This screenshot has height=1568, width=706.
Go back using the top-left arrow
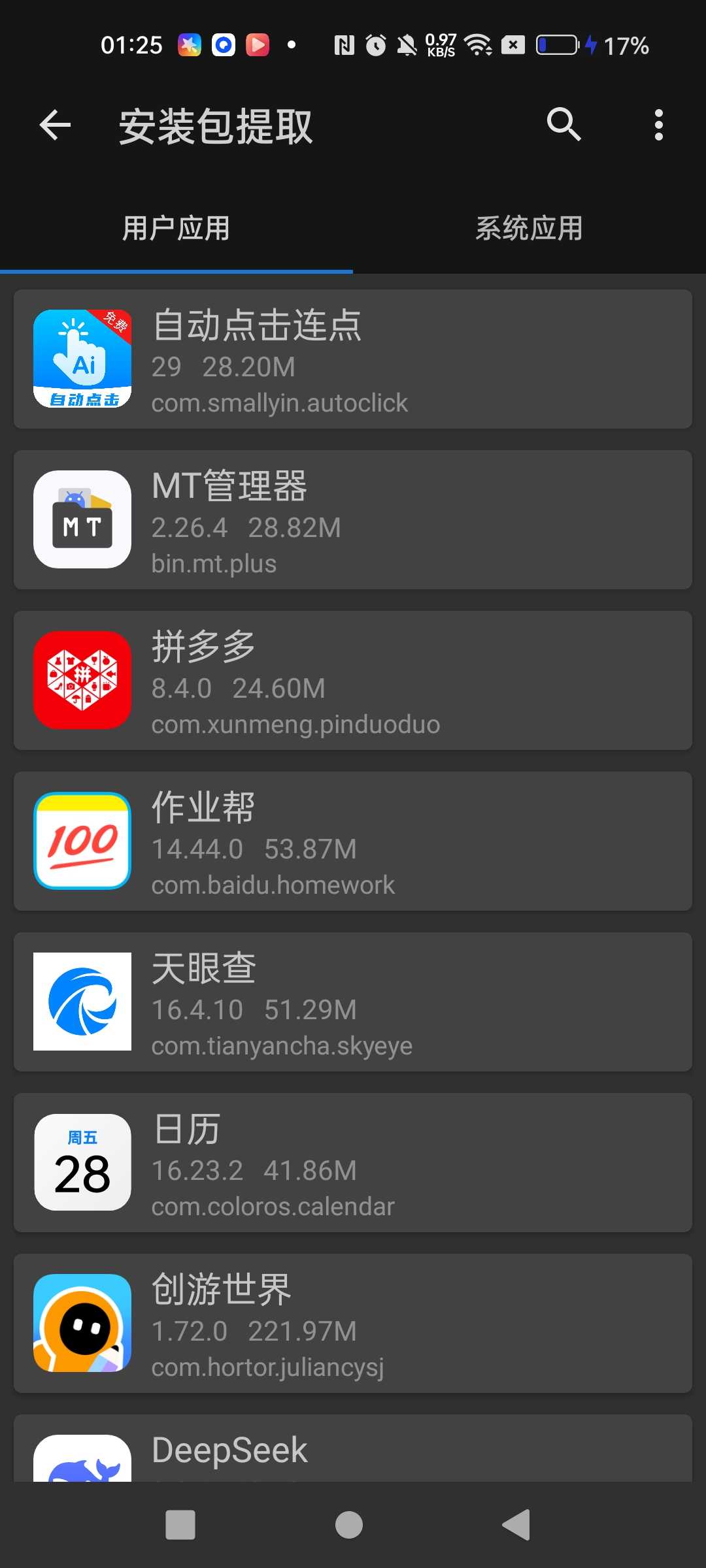[x=55, y=125]
